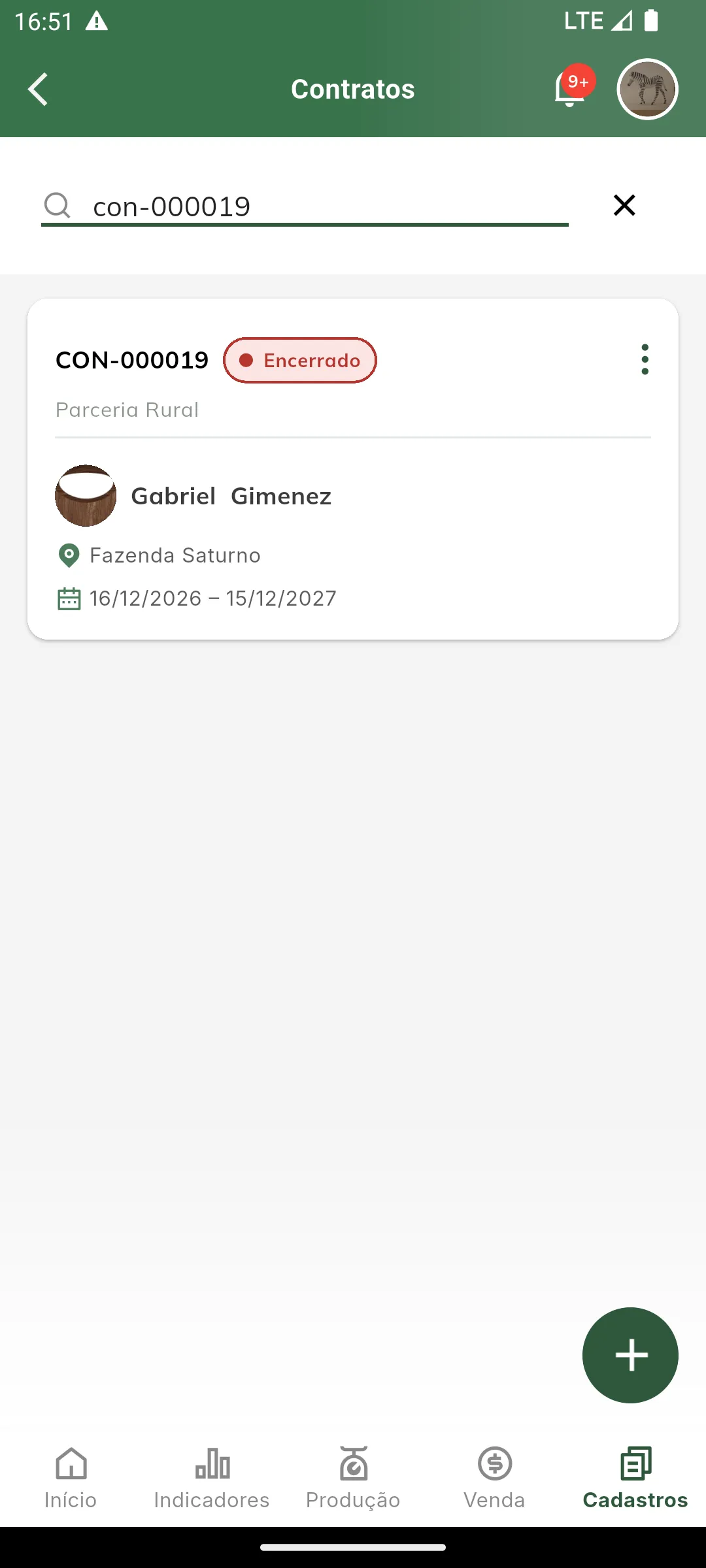Clear the search text with X
The width and height of the screenshot is (706, 1568).
624,205
